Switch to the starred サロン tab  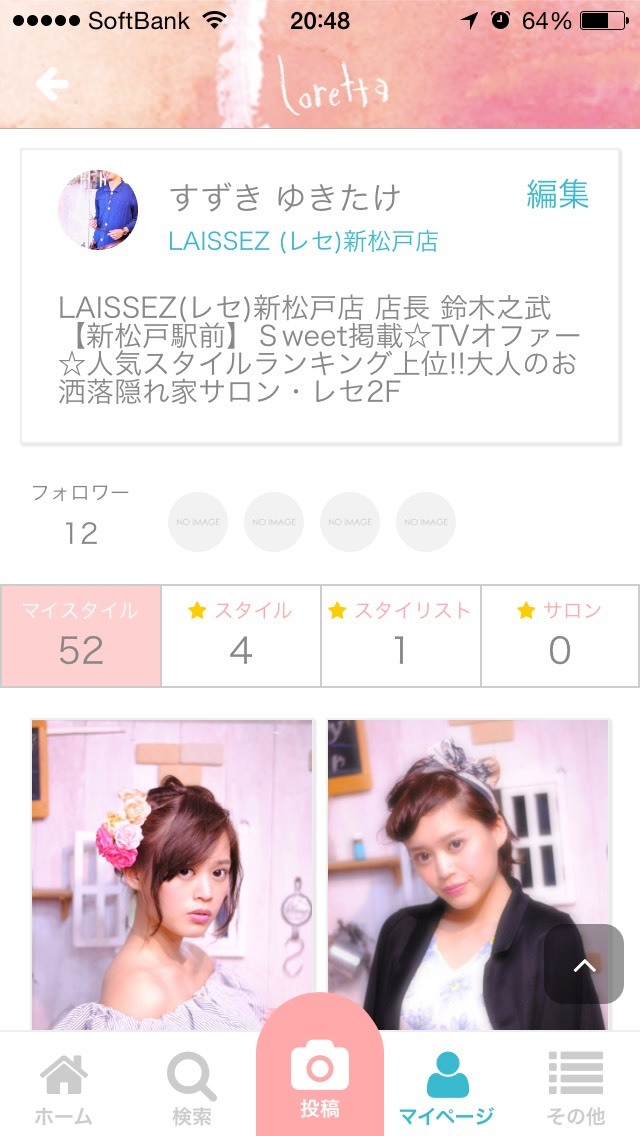coord(560,636)
